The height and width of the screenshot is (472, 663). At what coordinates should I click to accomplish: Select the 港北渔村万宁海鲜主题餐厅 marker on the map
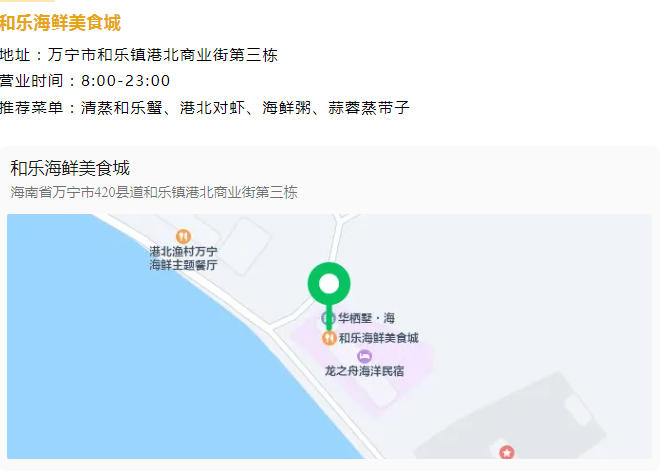click(183, 237)
